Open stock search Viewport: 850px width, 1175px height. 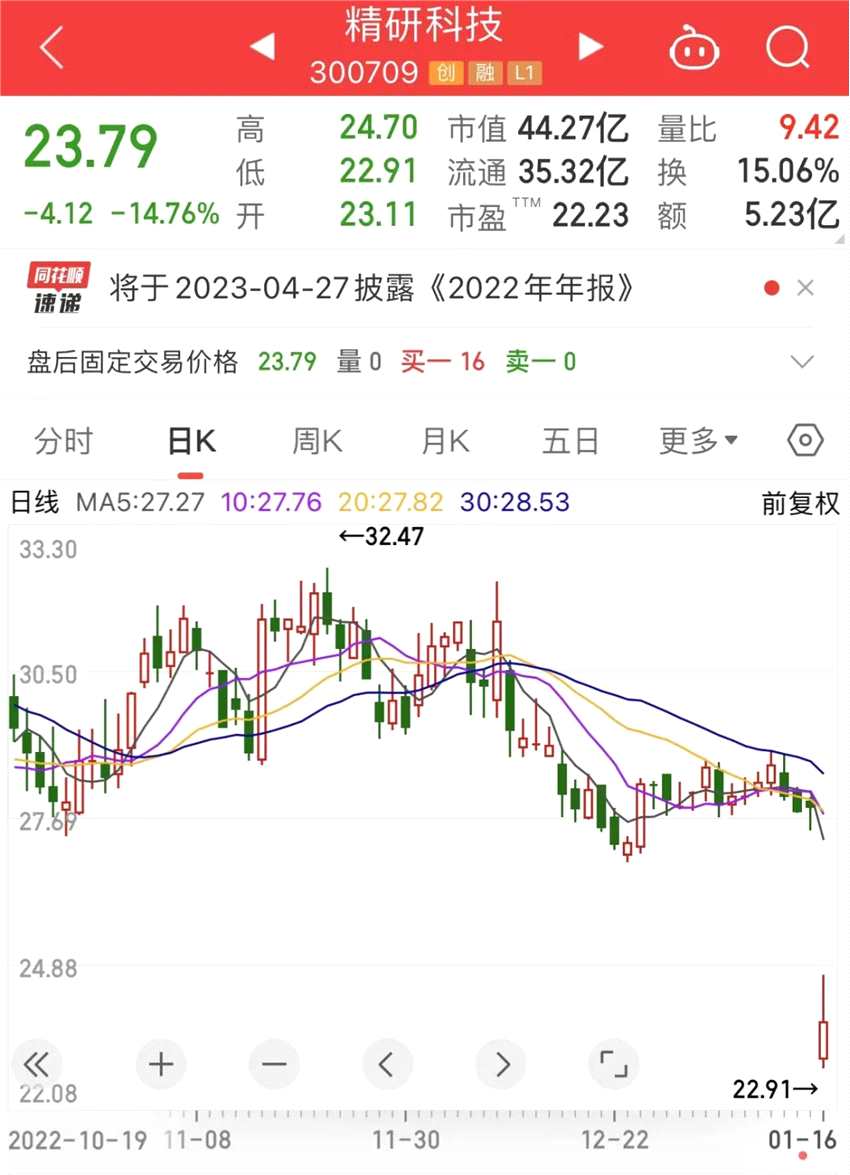[x=787, y=47]
